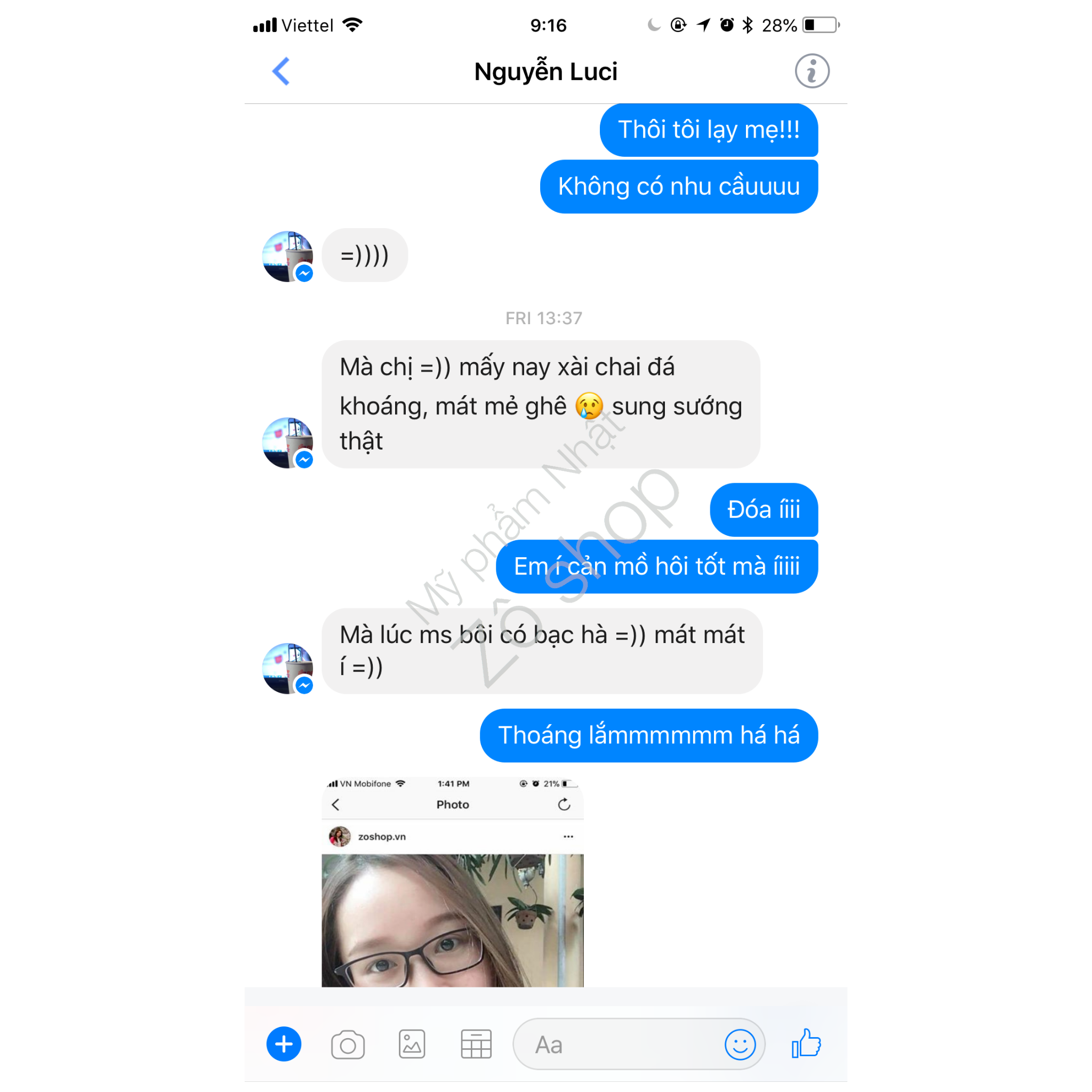Go back to the chat list
The height and width of the screenshot is (1092, 1092).
coord(281,71)
